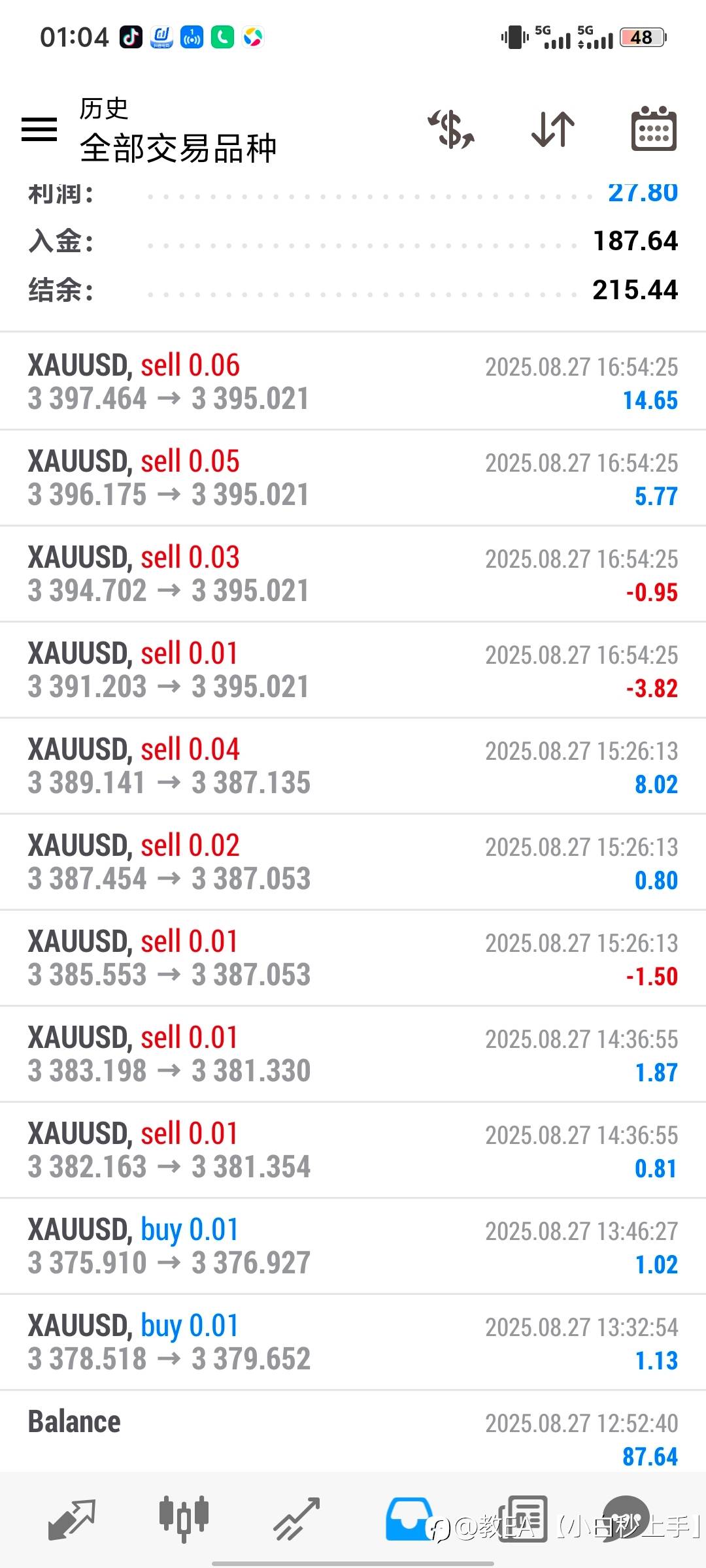Expand the sell 0.01 trade losing 3.82
706x1568 pixels.
(x=353, y=670)
